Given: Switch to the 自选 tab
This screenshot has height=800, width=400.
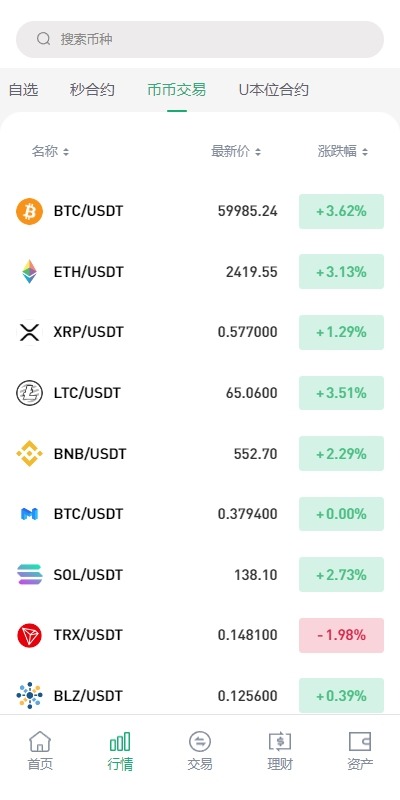Looking at the screenshot, I should click(23, 90).
